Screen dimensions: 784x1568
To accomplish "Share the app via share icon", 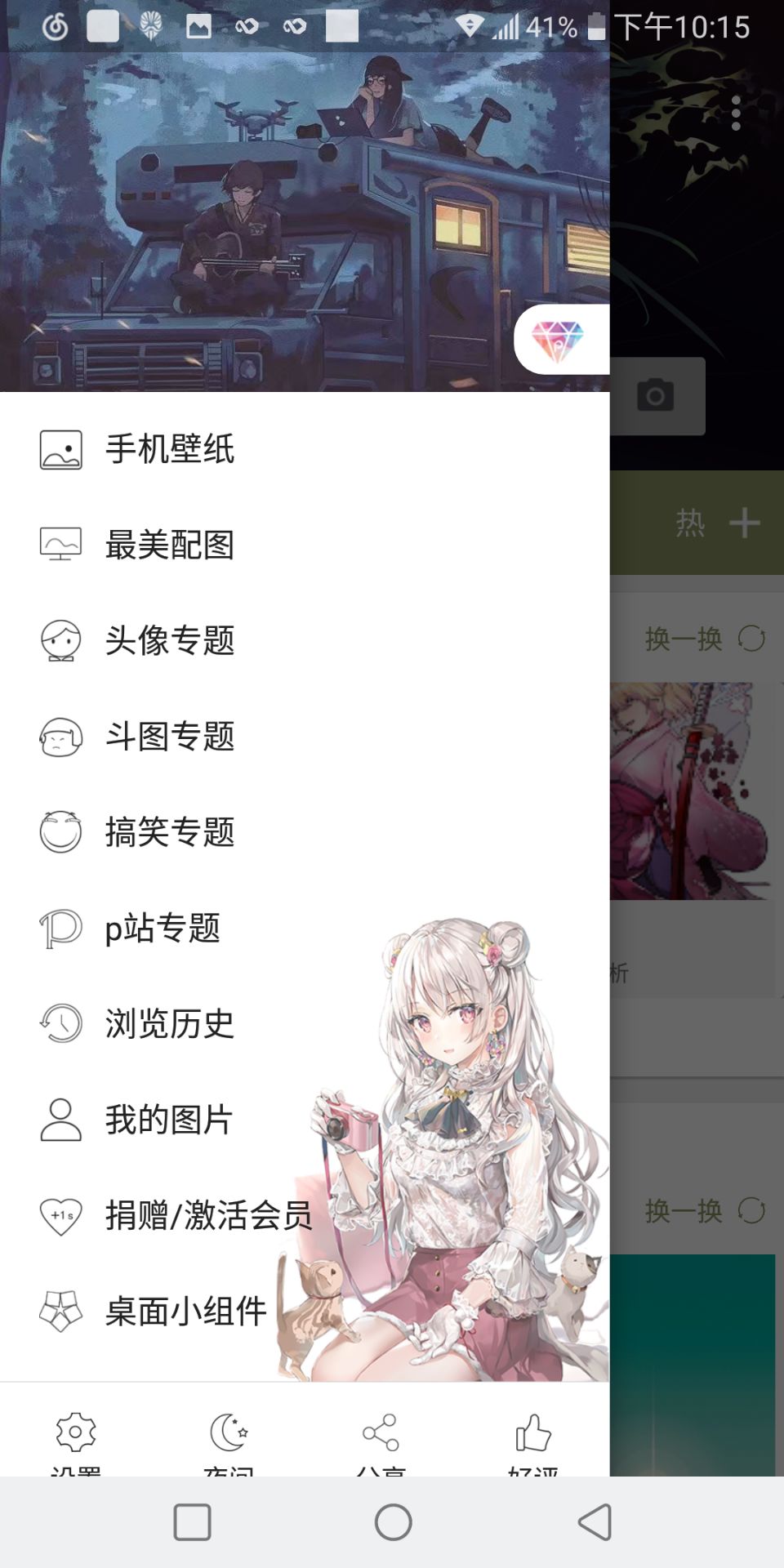I will tap(381, 1434).
